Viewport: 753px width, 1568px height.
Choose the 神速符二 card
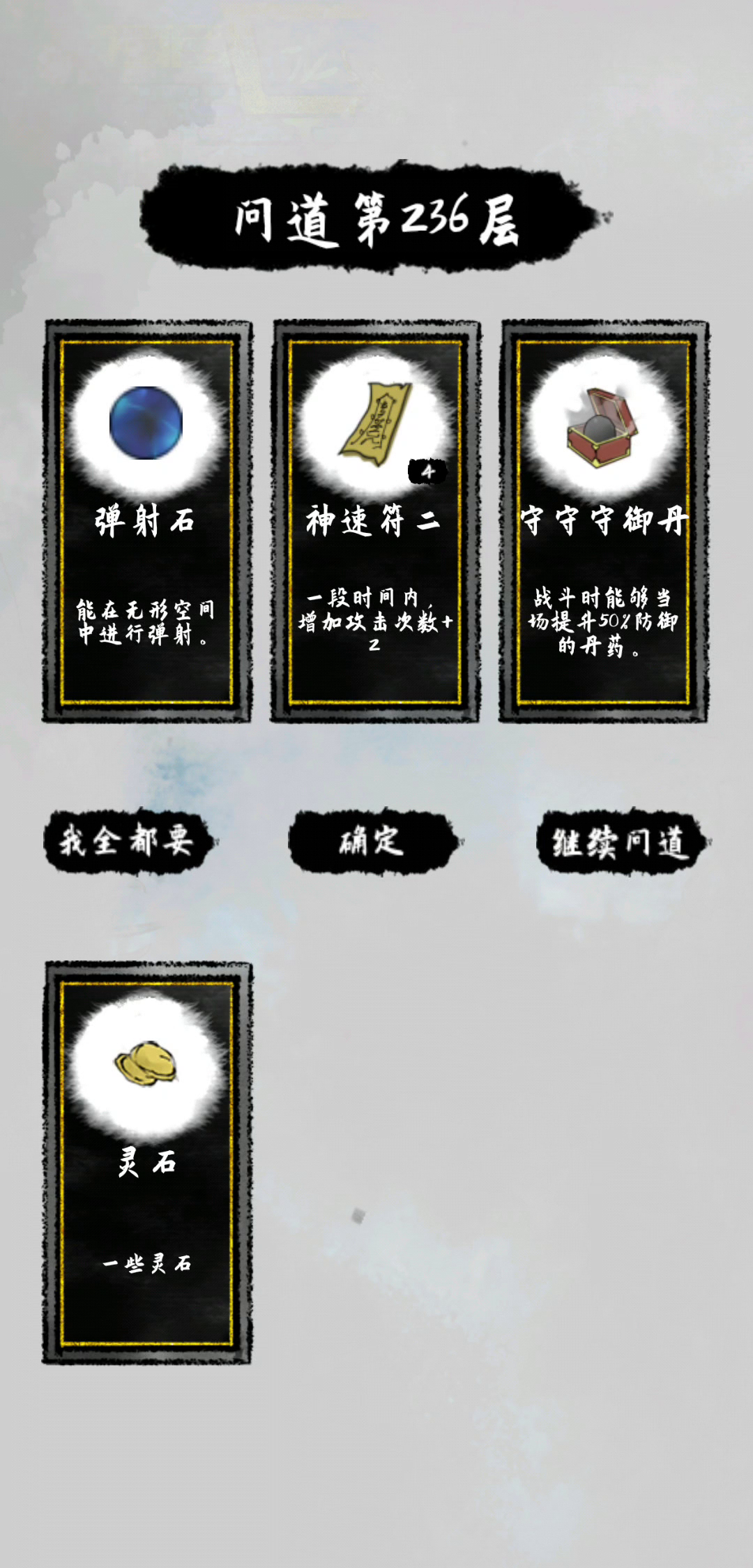pos(375,521)
